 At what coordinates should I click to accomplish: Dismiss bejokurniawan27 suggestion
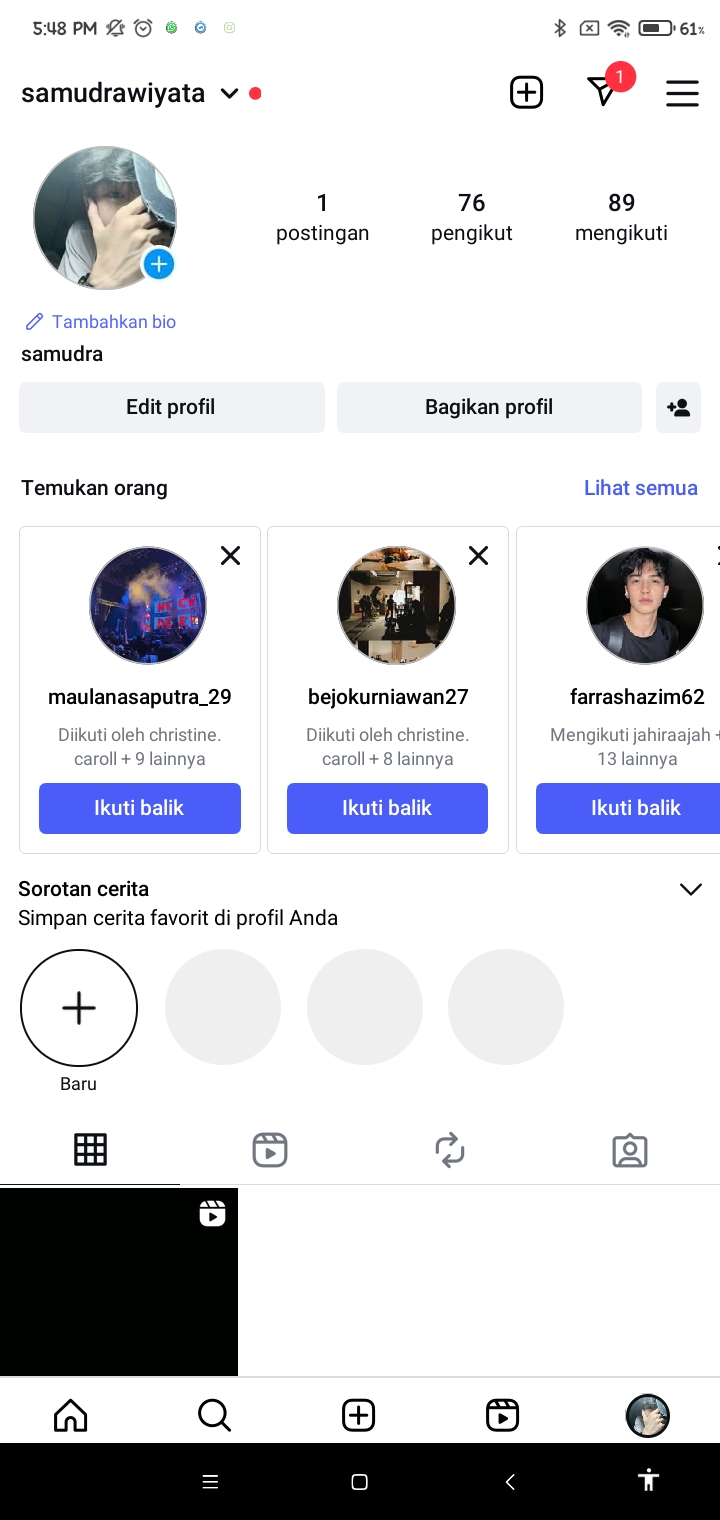[479, 556]
